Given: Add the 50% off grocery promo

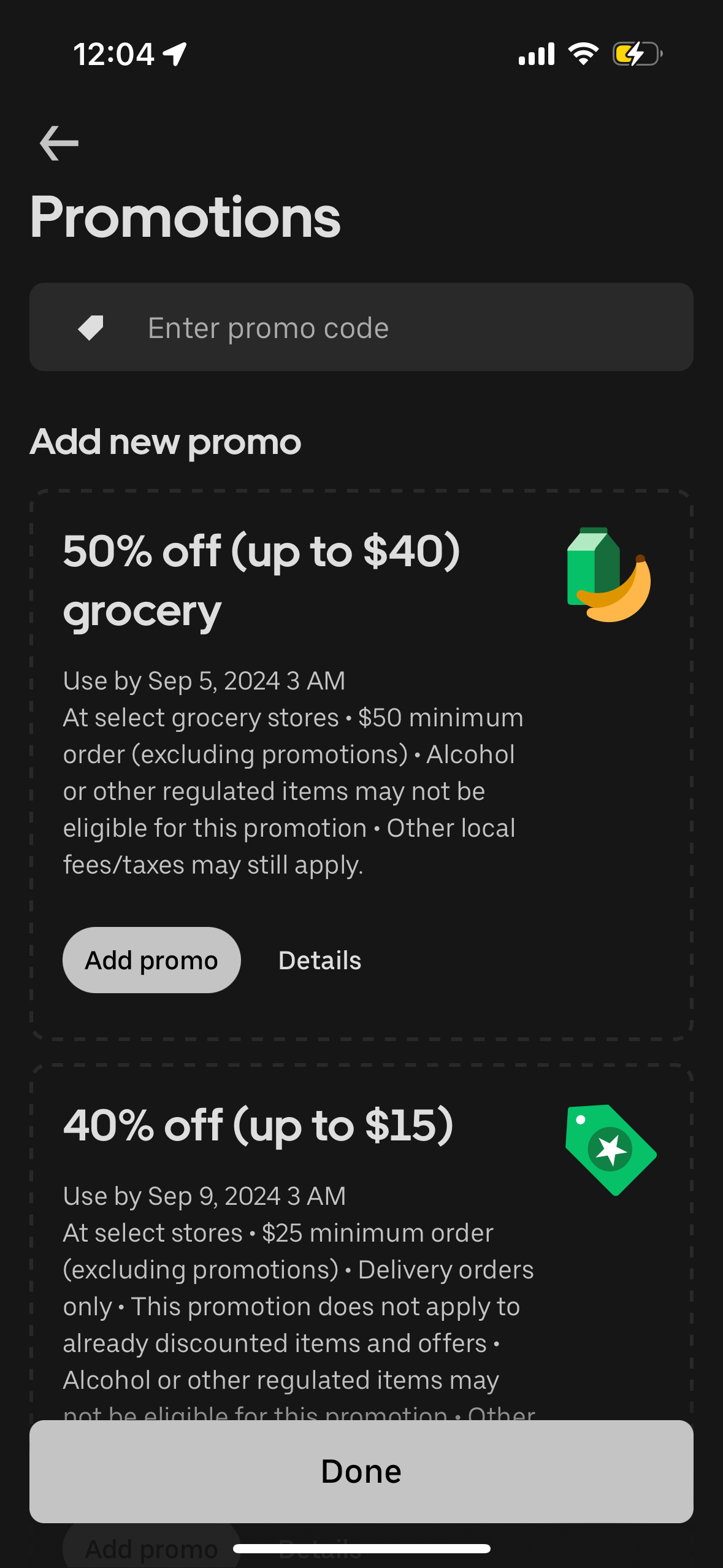Looking at the screenshot, I should pyautogui.click(x=151, y=959).
